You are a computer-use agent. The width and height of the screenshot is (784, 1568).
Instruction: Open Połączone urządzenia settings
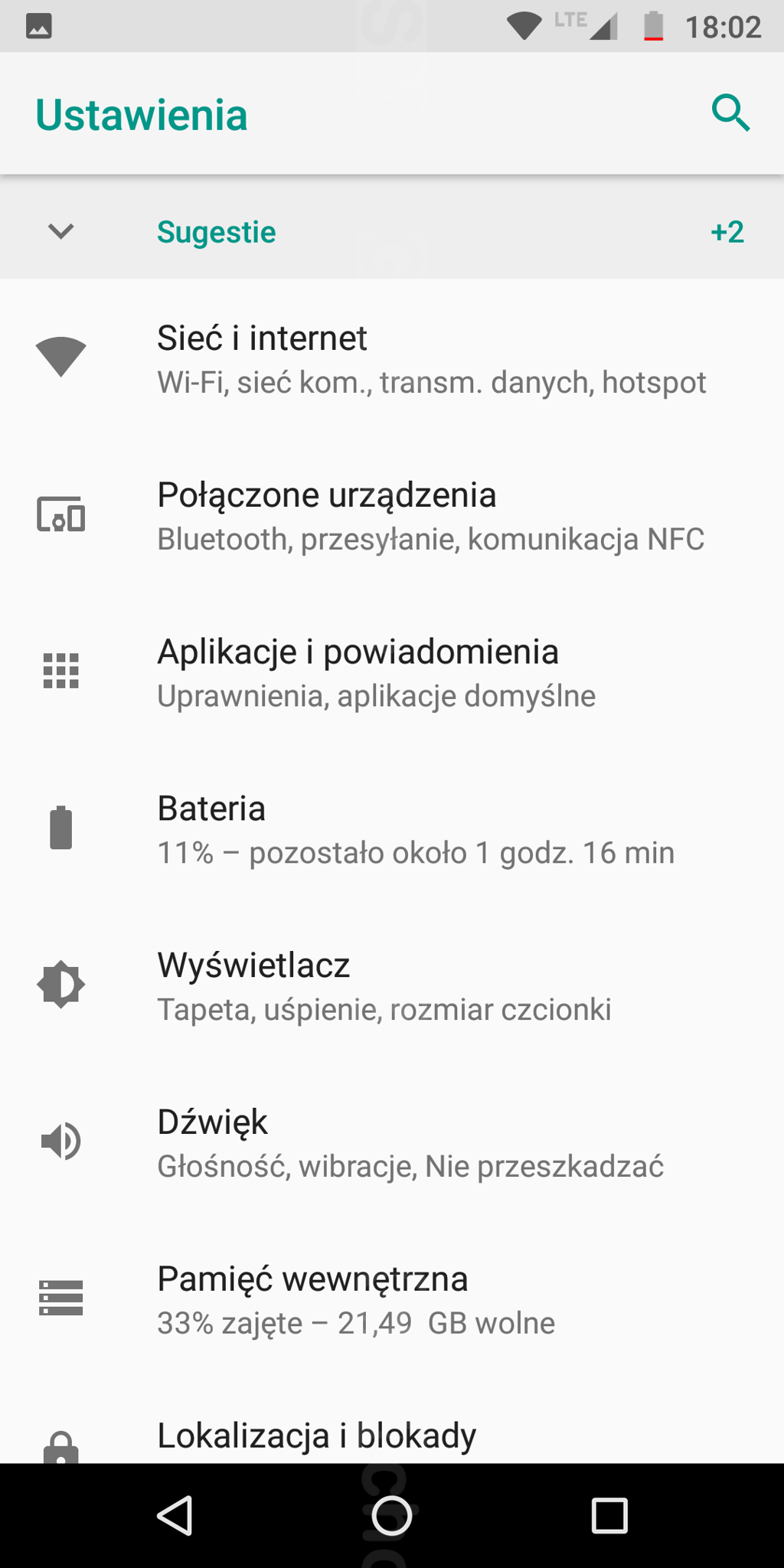coord(392,516)
